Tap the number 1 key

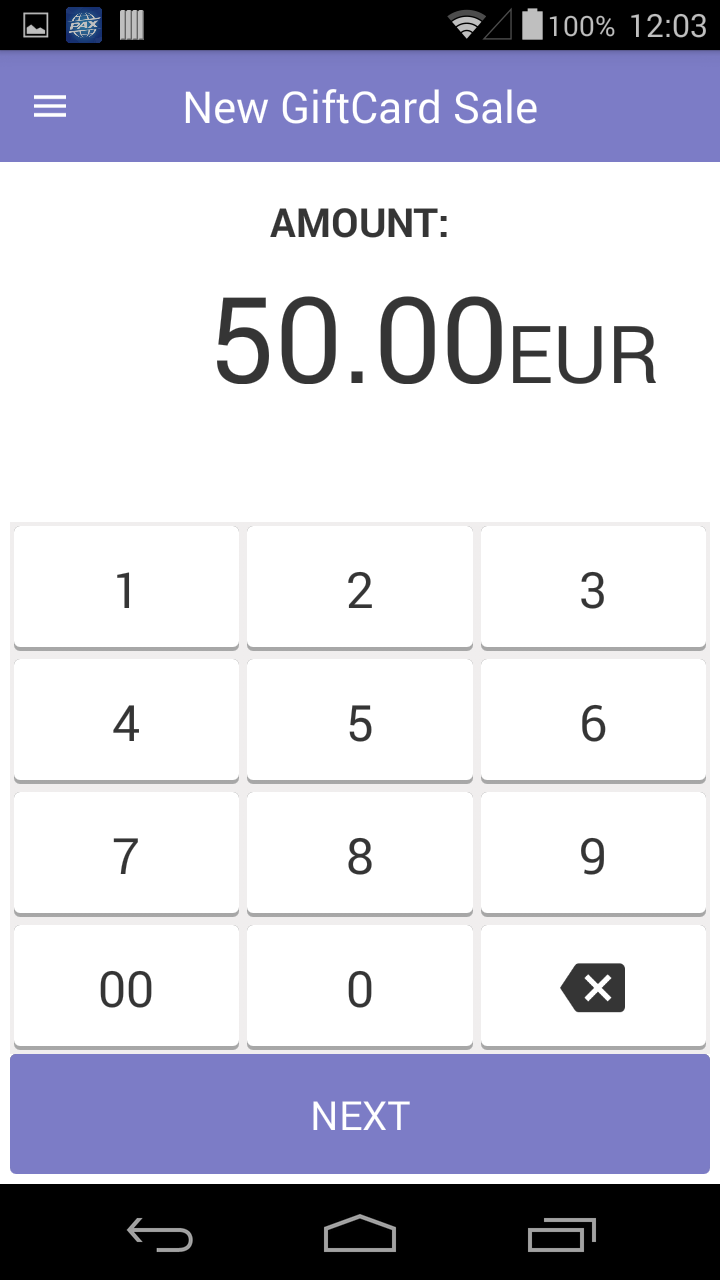[x=125, y=587]
